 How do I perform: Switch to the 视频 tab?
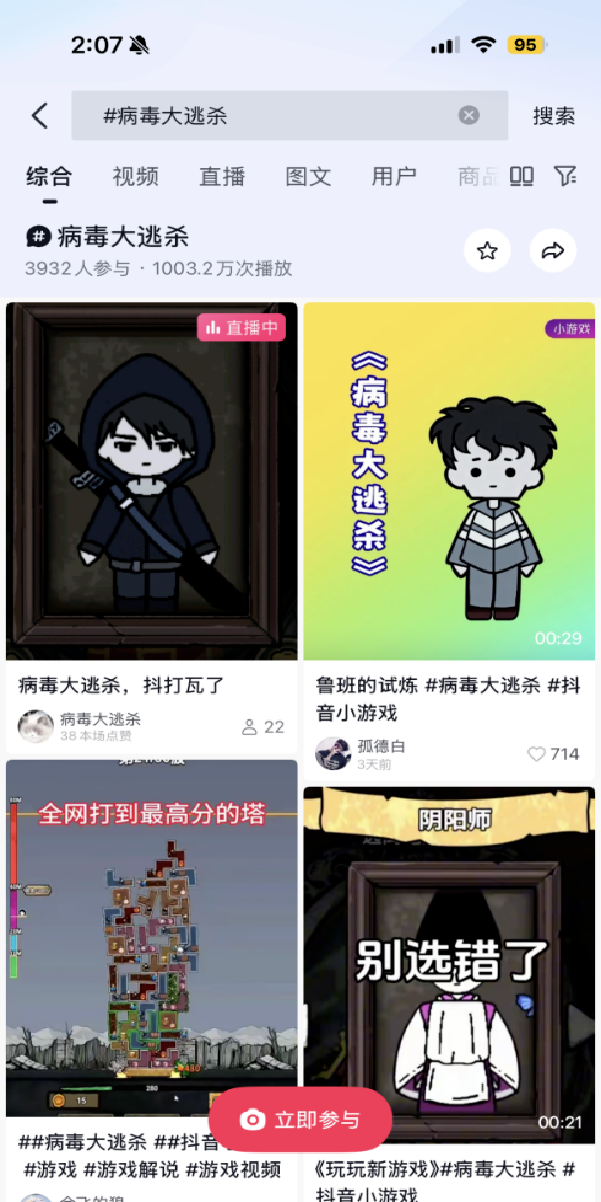click(135, 177)
